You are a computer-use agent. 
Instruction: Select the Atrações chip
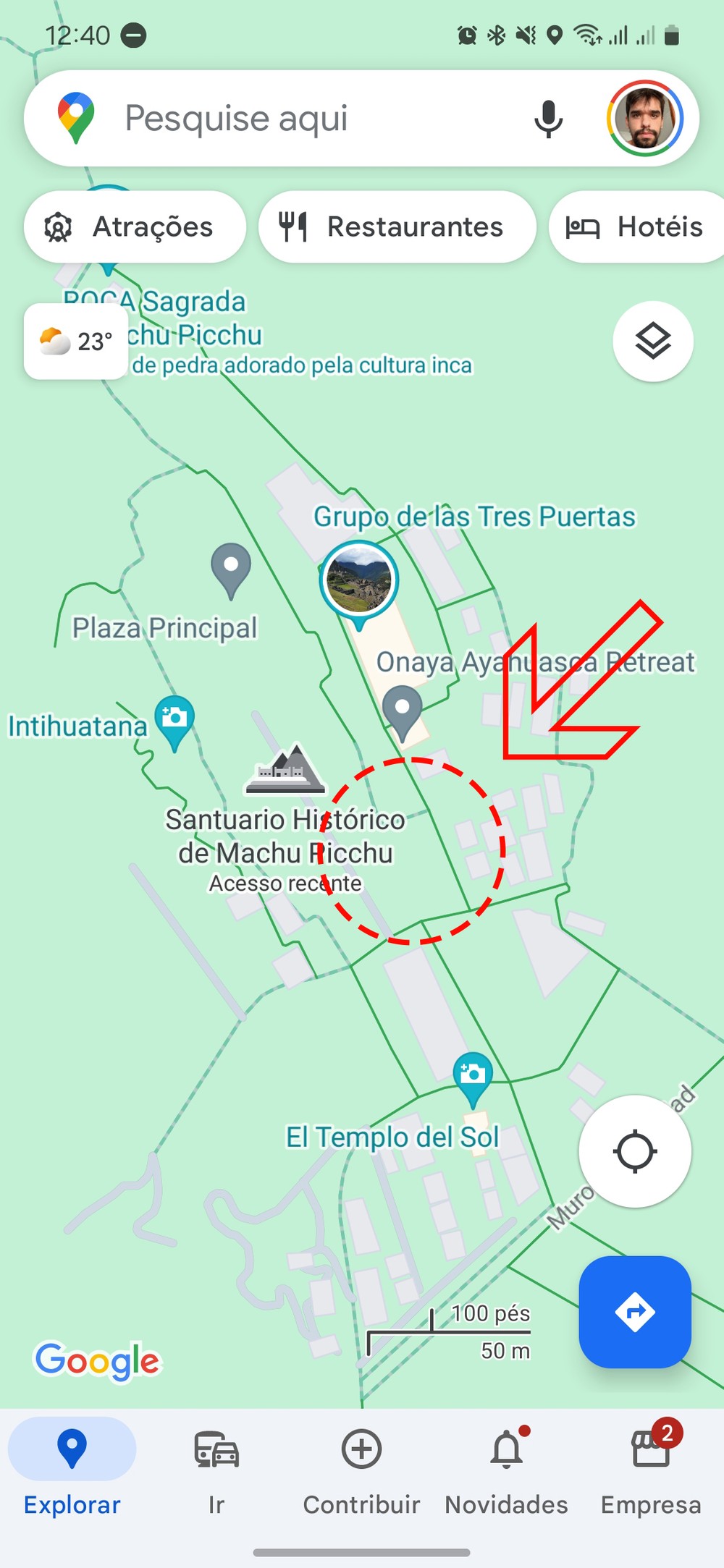(135, 227)
